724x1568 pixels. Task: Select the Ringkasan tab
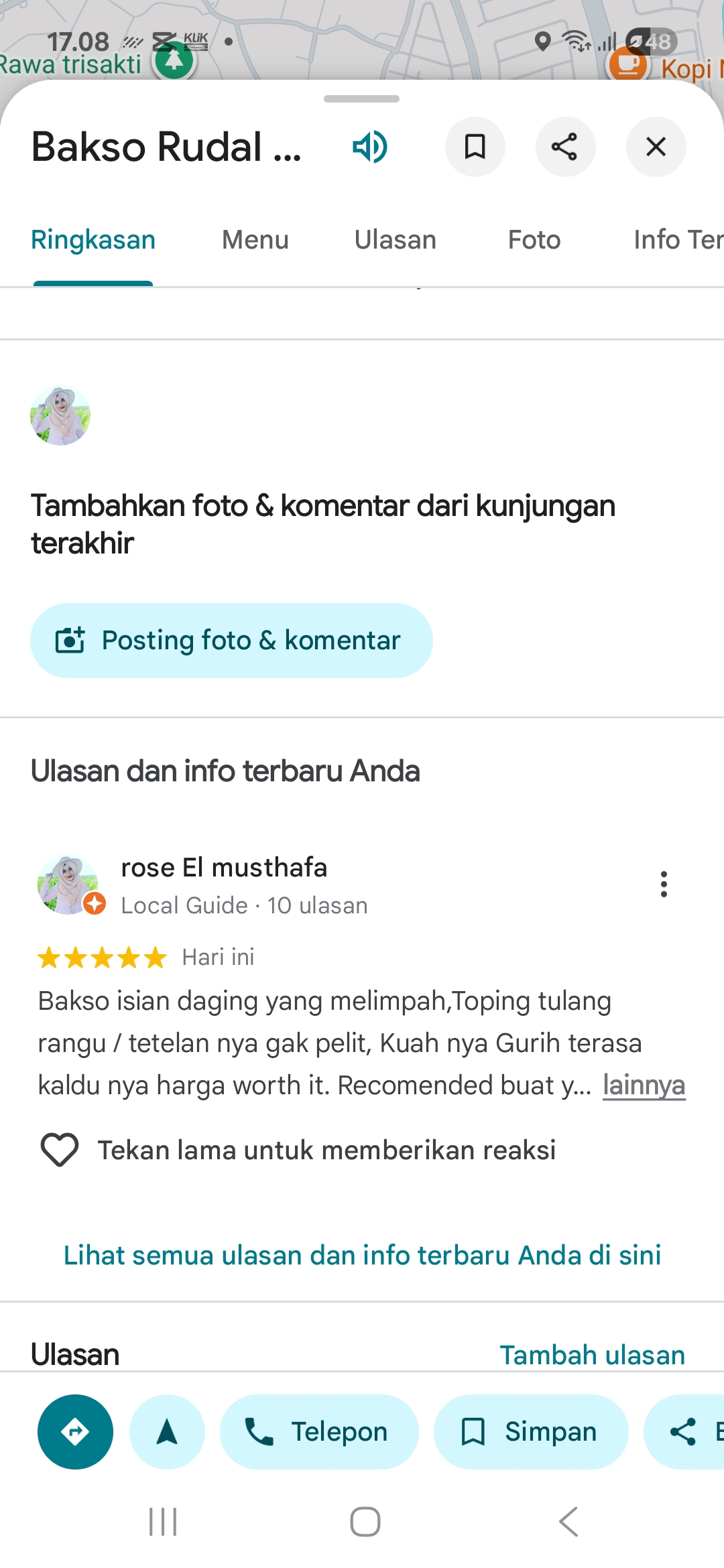coord(93,240)
